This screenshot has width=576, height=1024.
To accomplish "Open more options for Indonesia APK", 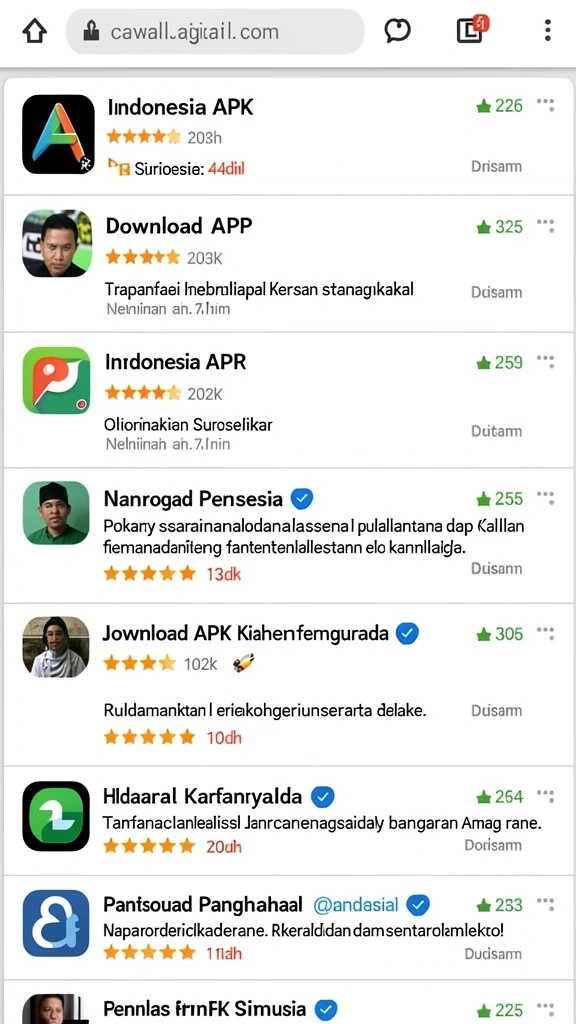I will click(545, 105).
